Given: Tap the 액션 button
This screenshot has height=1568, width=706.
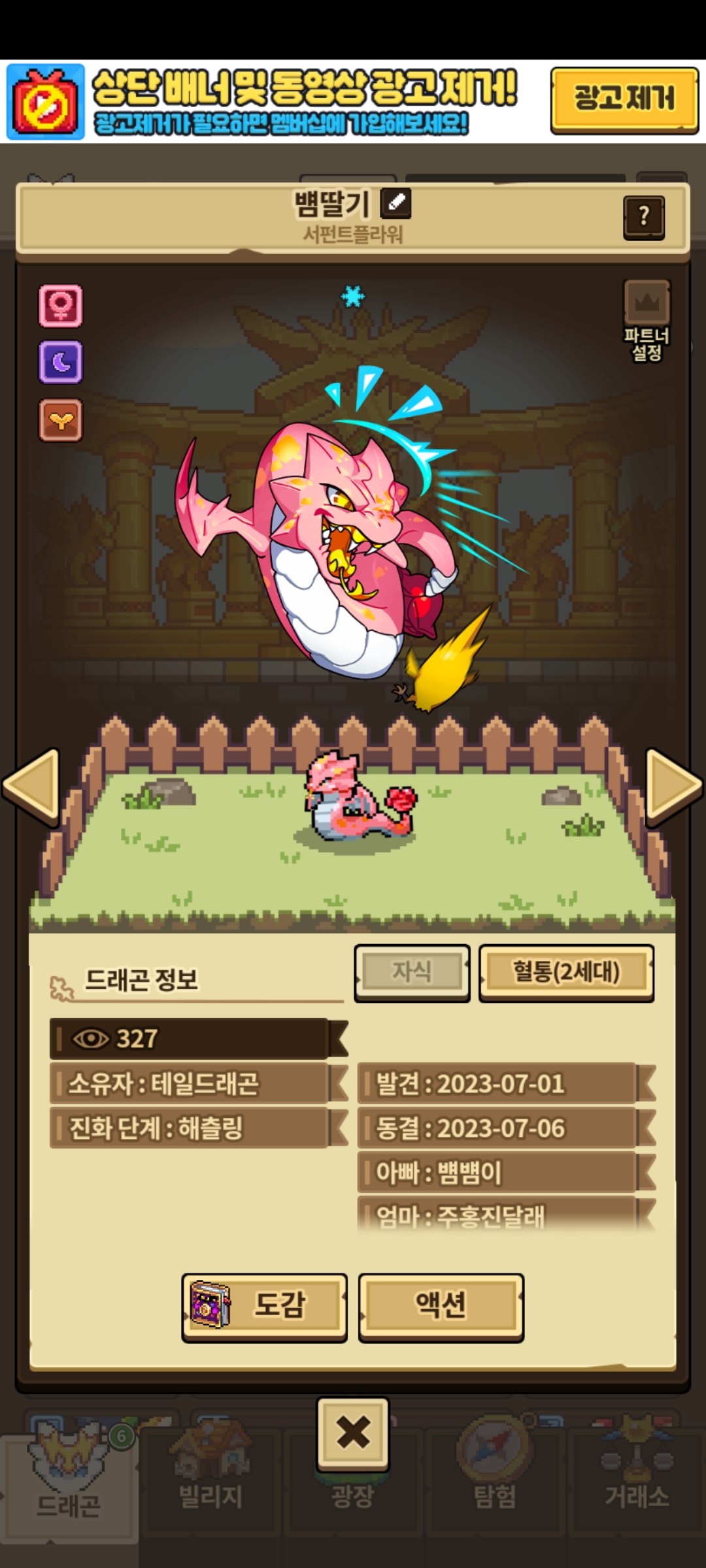Looking at the screenshot, I should 441,1307.
